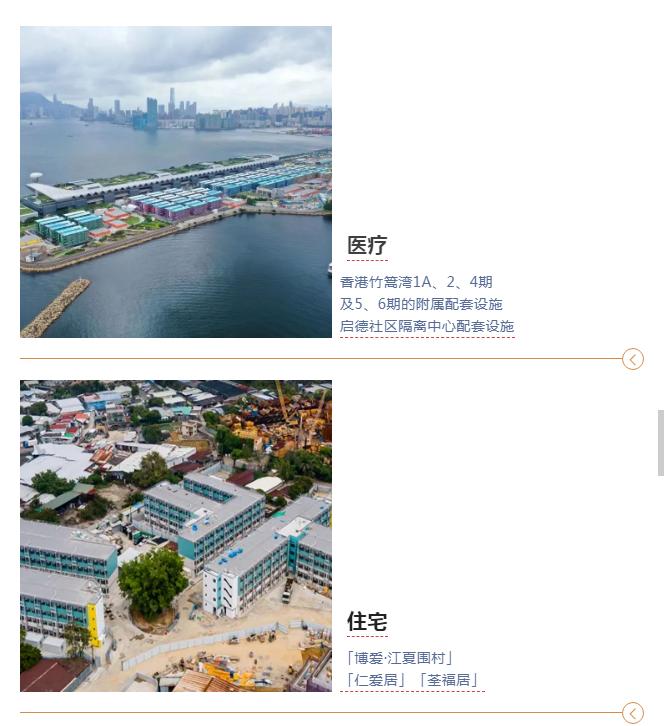Open the 住宅 category heading
The height and width of the screenshot is (726, 664).
(x=367, y=622)
